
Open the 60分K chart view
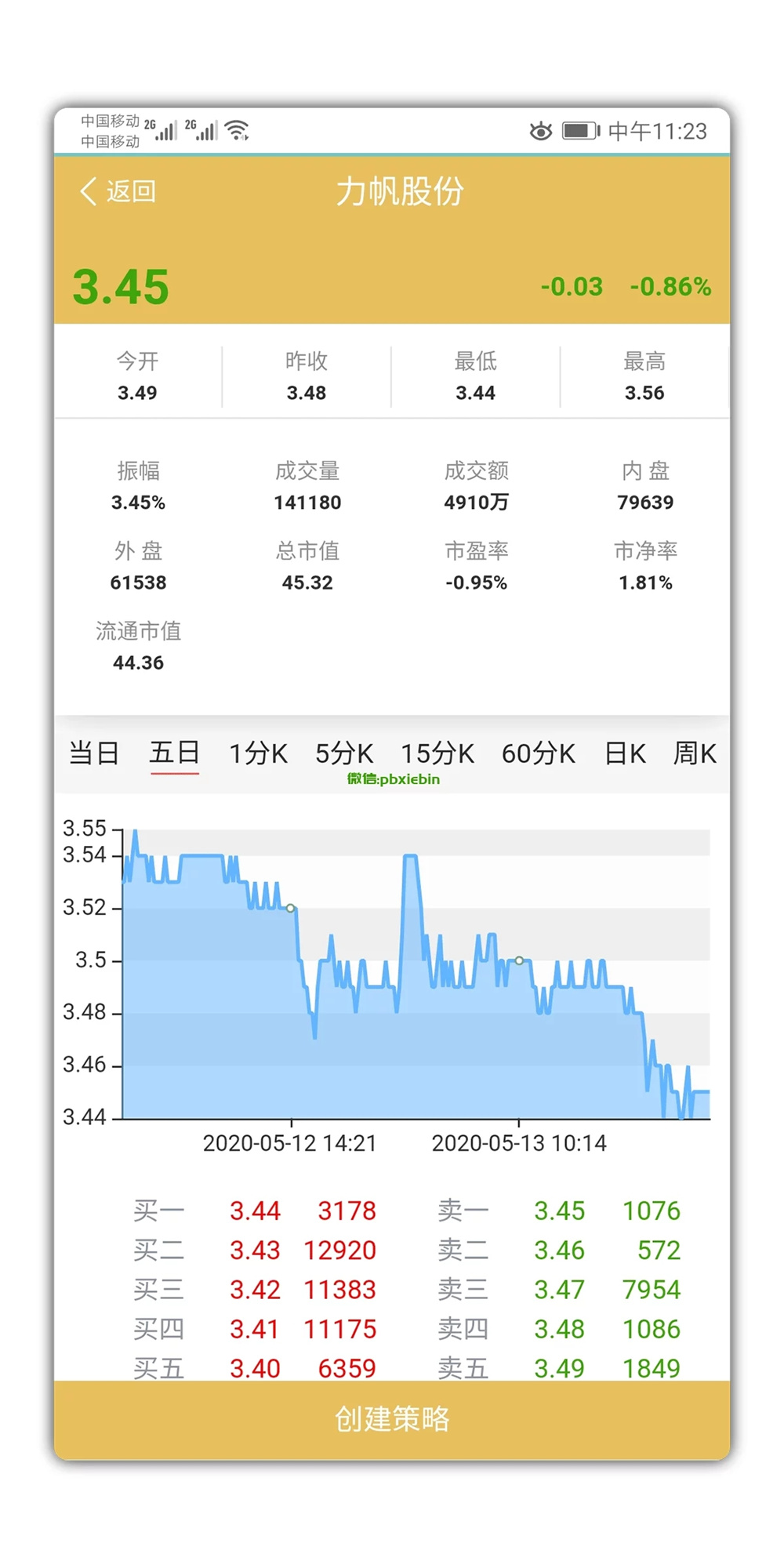tap(539, 753)
